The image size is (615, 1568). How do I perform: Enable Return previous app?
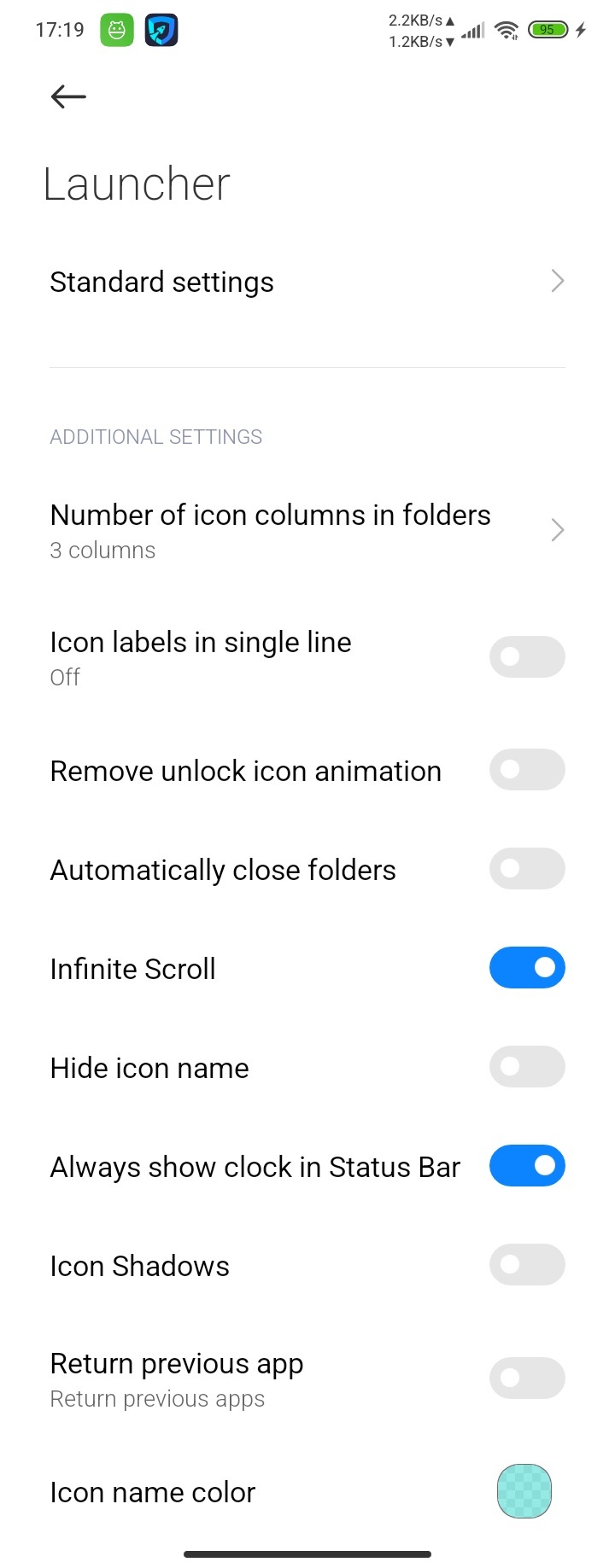click(x=526, y=1378)
